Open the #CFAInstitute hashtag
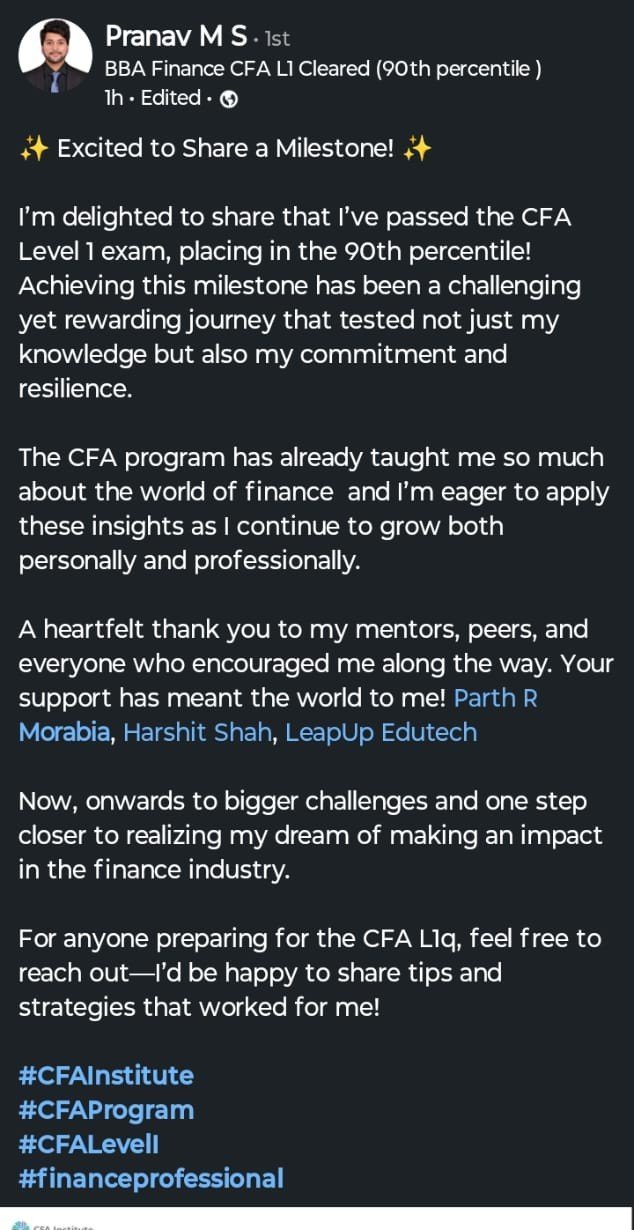Image resolution: width=634 pixels, height=1230 pixels. coord(106,1076)
